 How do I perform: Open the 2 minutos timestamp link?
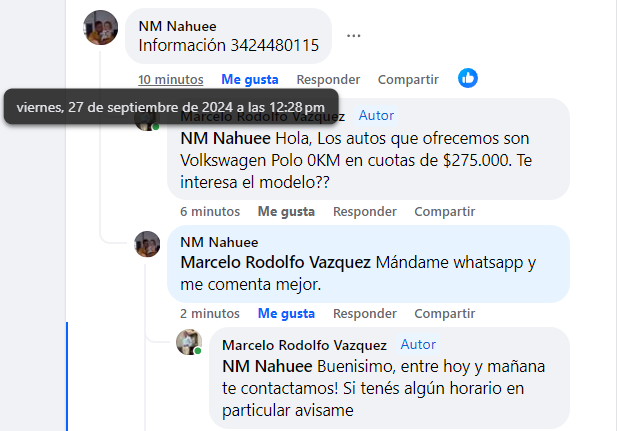click(209, 313)
